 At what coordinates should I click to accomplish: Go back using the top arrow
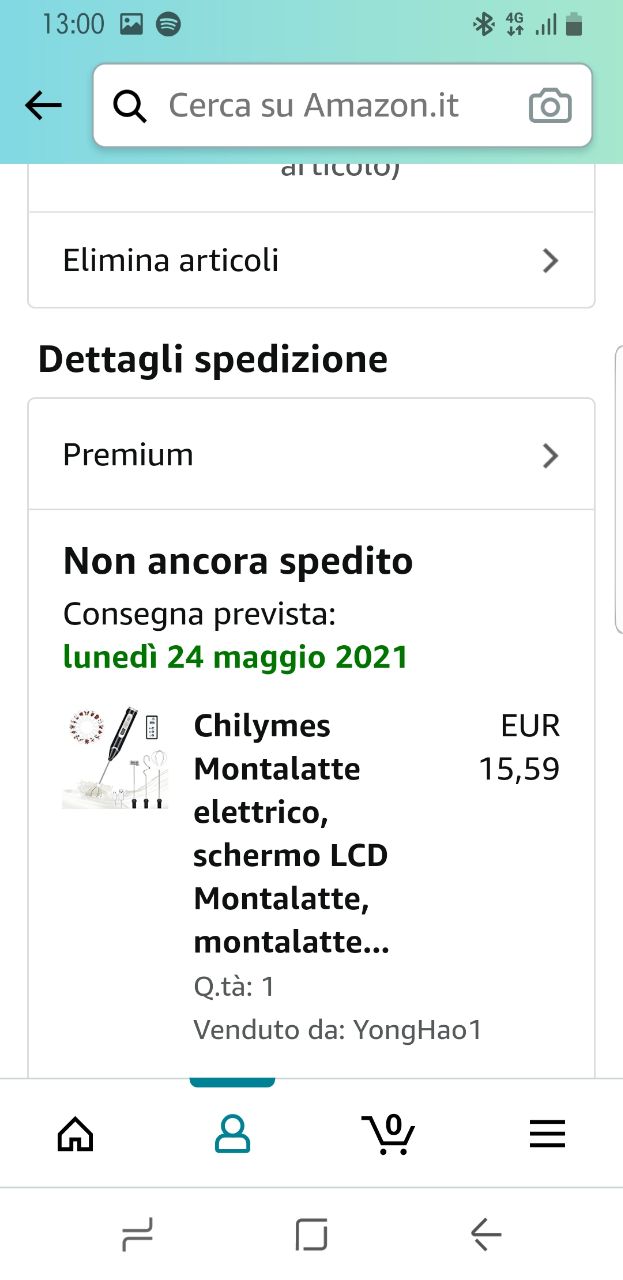pos(43,105)
